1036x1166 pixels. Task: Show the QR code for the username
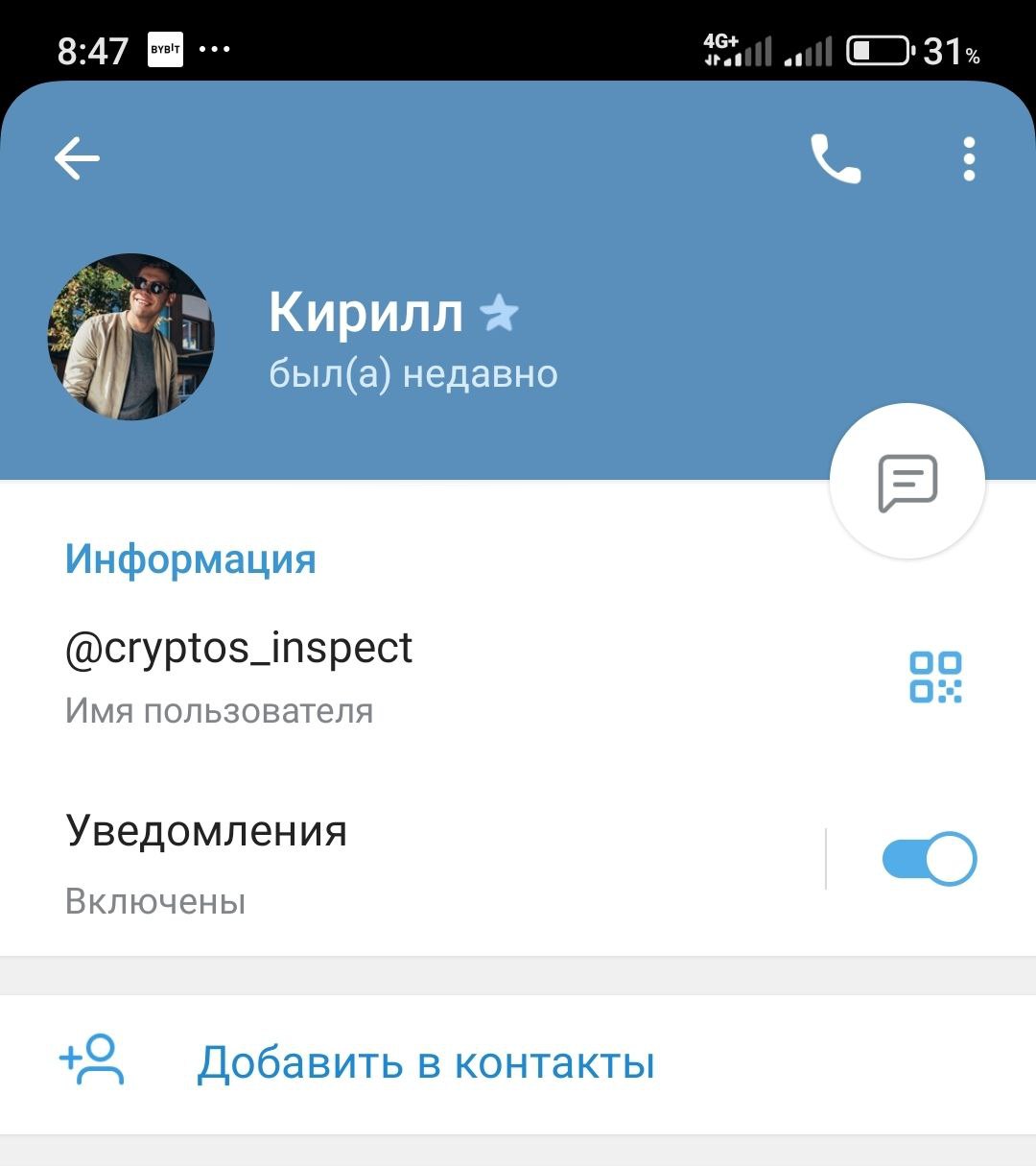click(935, 677)
